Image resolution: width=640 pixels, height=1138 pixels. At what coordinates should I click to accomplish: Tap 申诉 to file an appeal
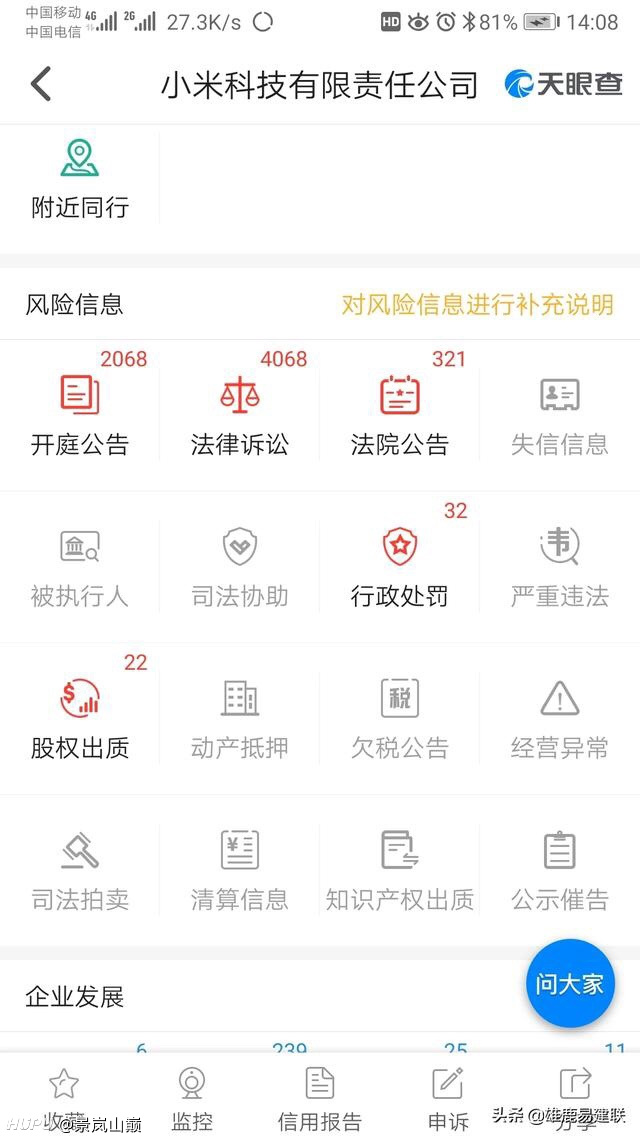[x=448, y=1098]
